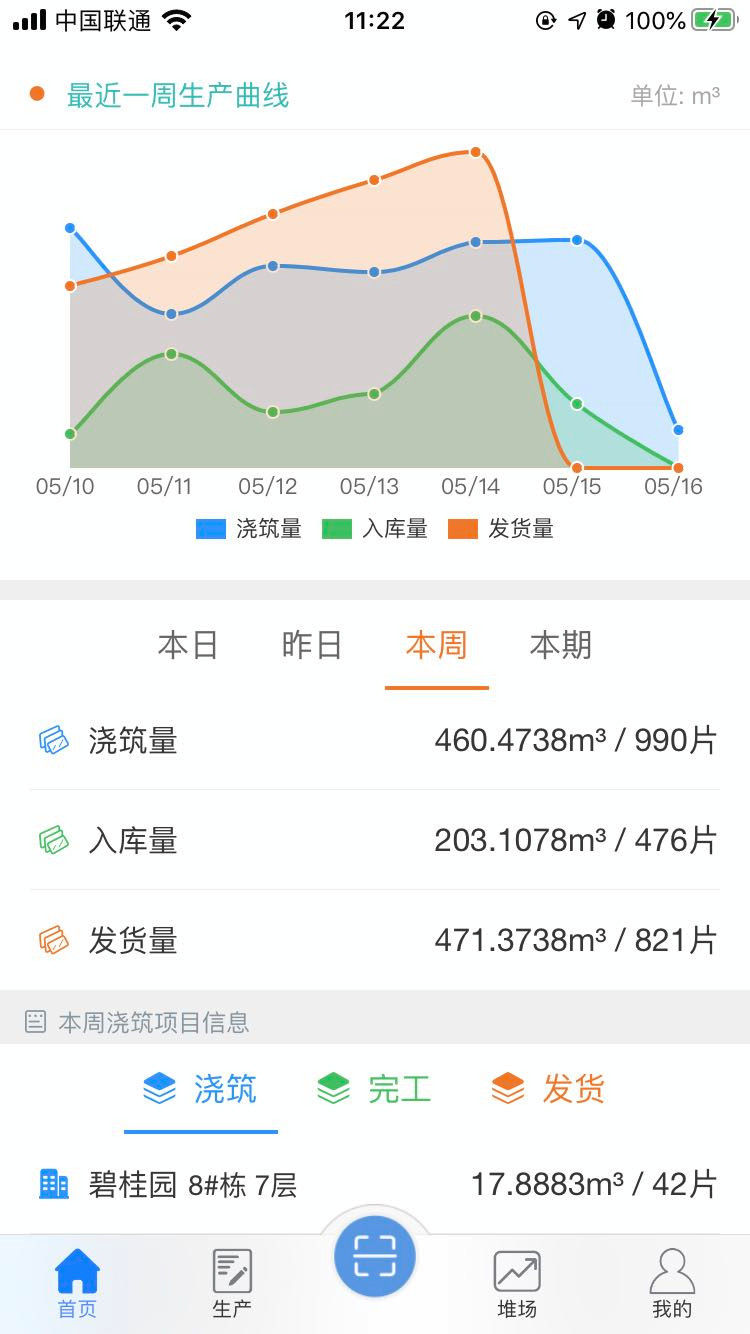Switch to the 本期 tab
This screenshot has height=1334, width=750.
tap(560, 646)
